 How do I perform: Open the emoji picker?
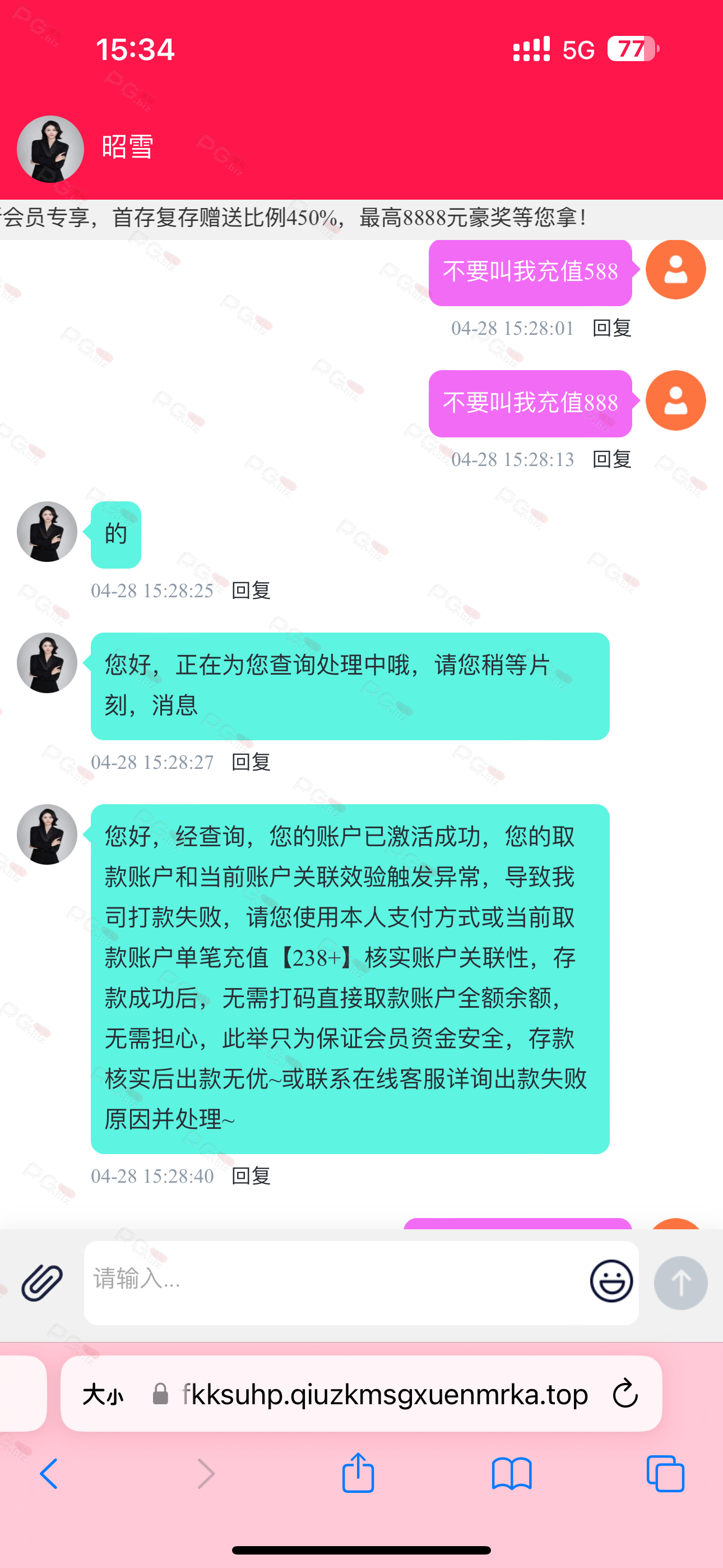611,1281
